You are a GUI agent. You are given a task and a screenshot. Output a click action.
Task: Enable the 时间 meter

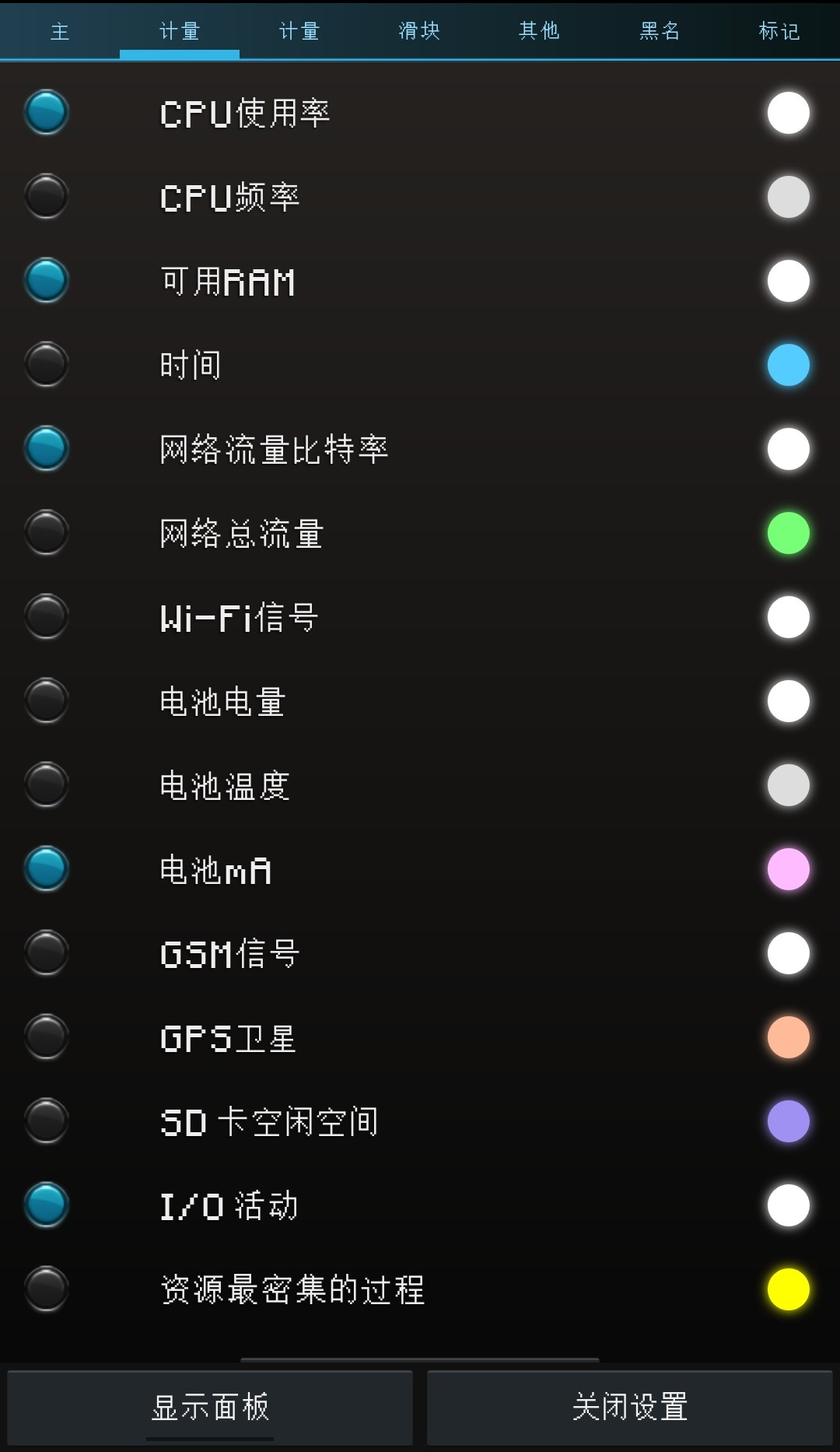pos(47,365)
